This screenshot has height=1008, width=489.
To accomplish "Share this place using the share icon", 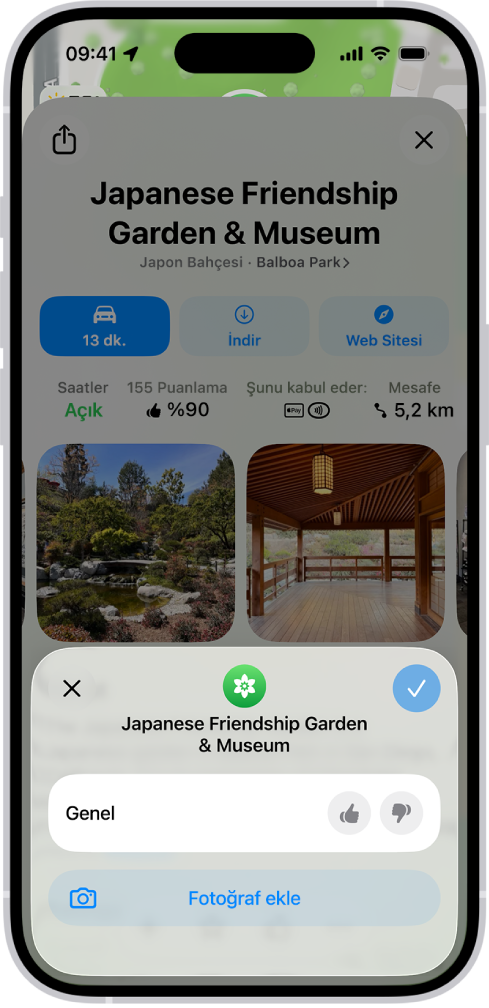I will pos(64,140).
